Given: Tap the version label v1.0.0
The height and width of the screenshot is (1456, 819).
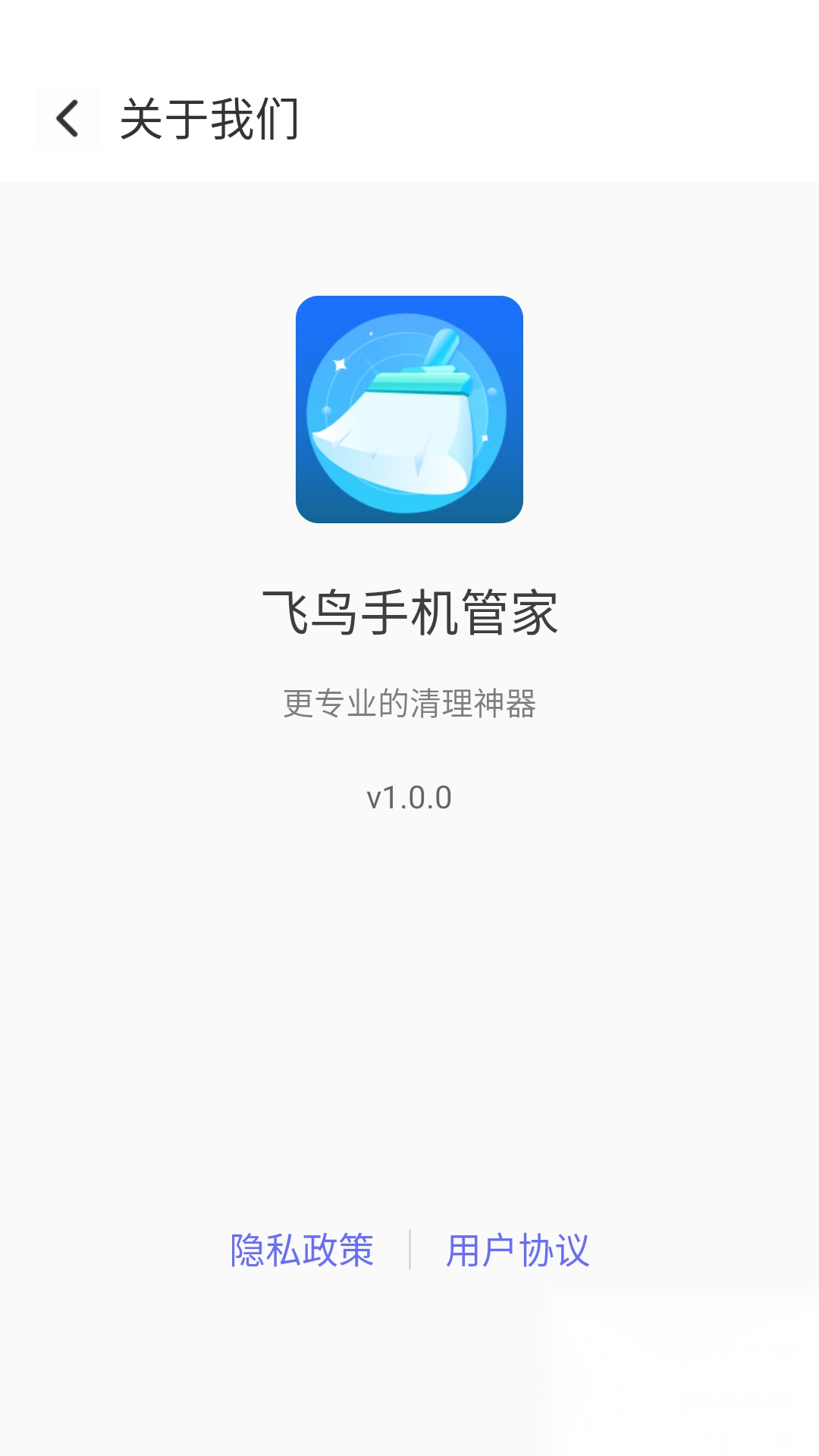Looking at the screenshot, I should 409,796.
